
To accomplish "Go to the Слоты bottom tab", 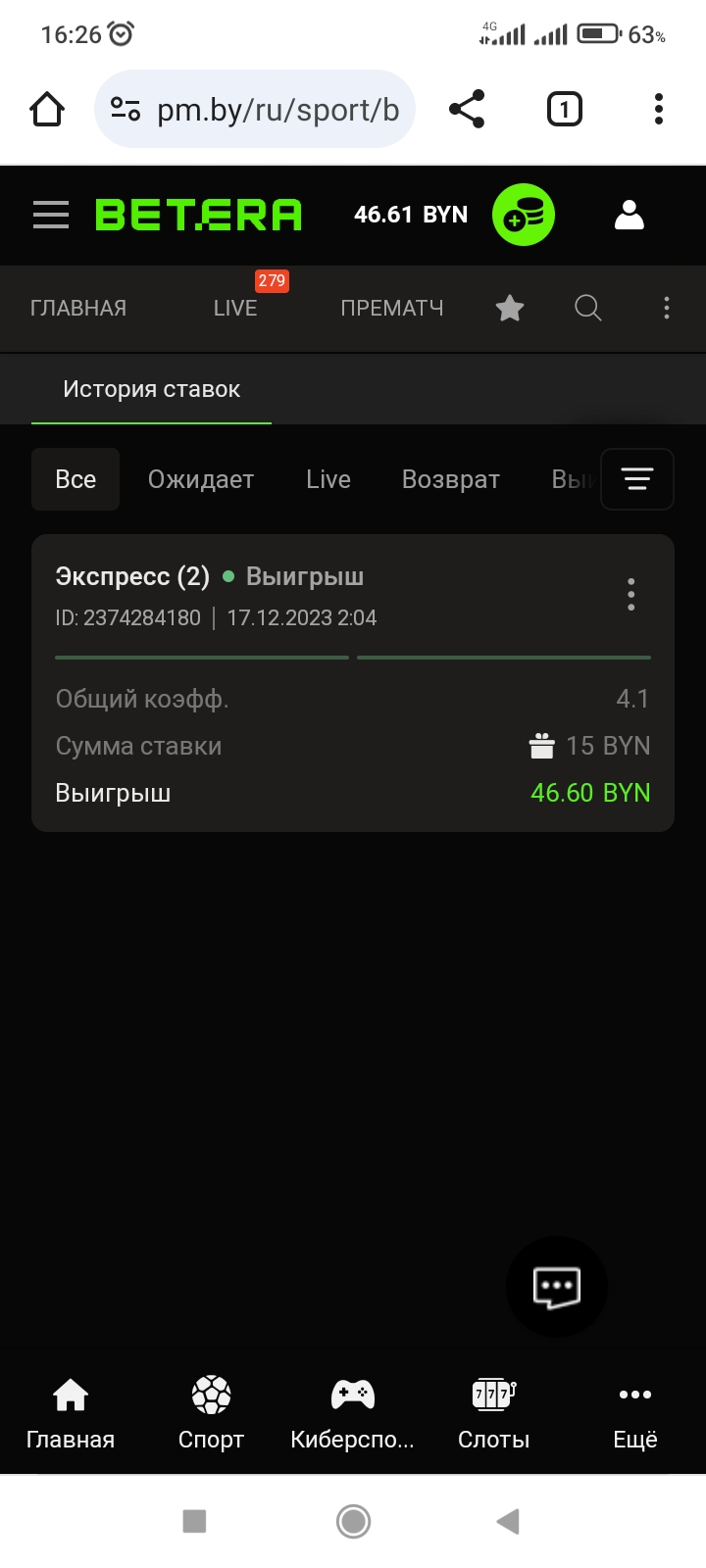I will tap(493, 1413).
